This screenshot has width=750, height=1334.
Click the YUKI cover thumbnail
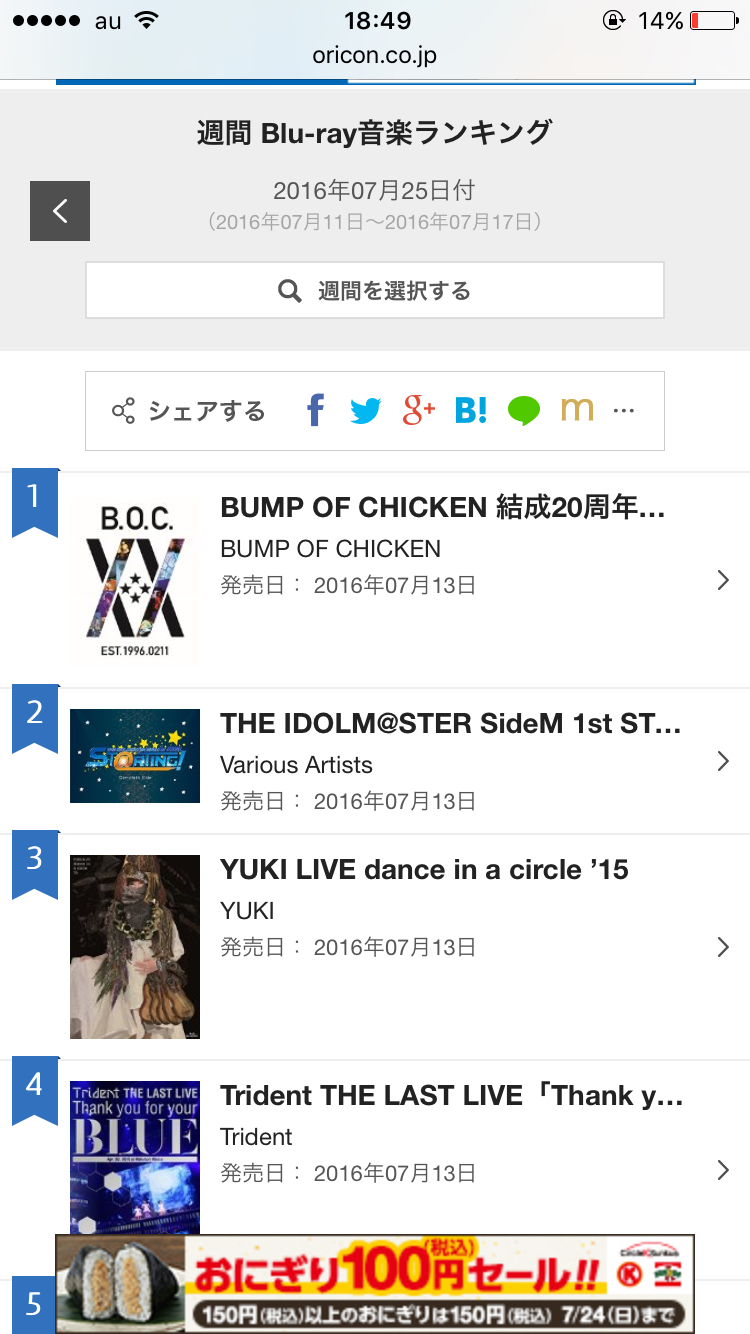[134, 946]
